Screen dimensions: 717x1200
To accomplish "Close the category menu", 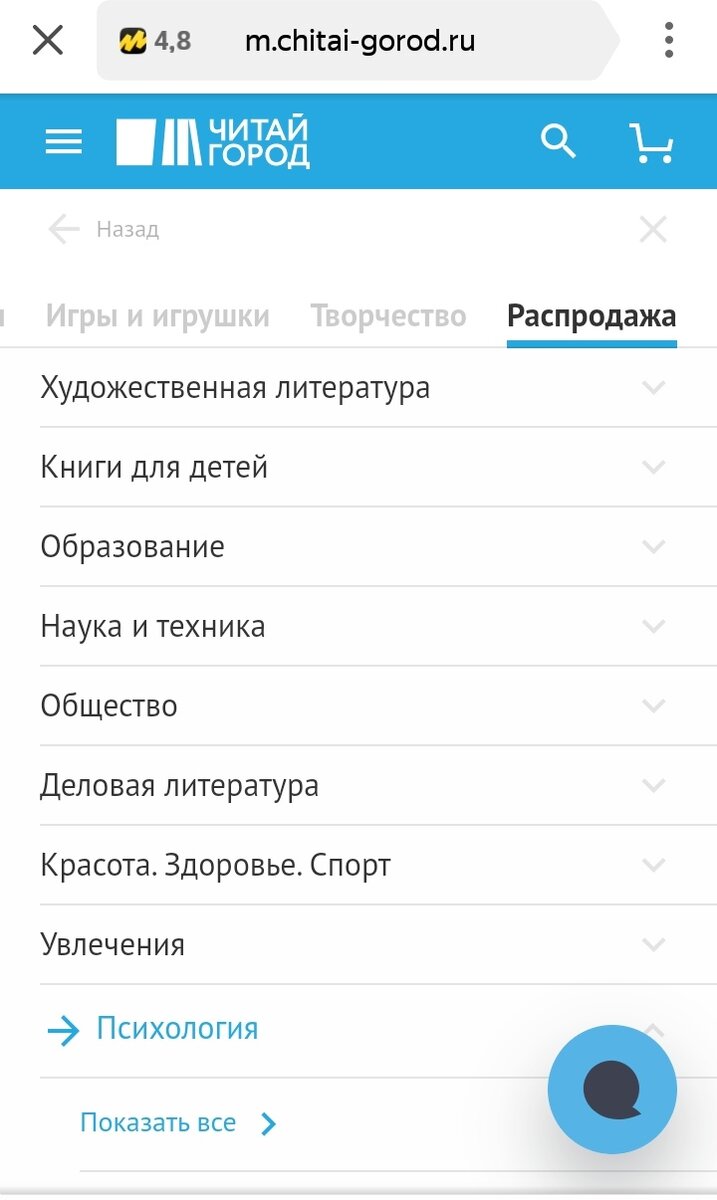I will tap(653, 230).
